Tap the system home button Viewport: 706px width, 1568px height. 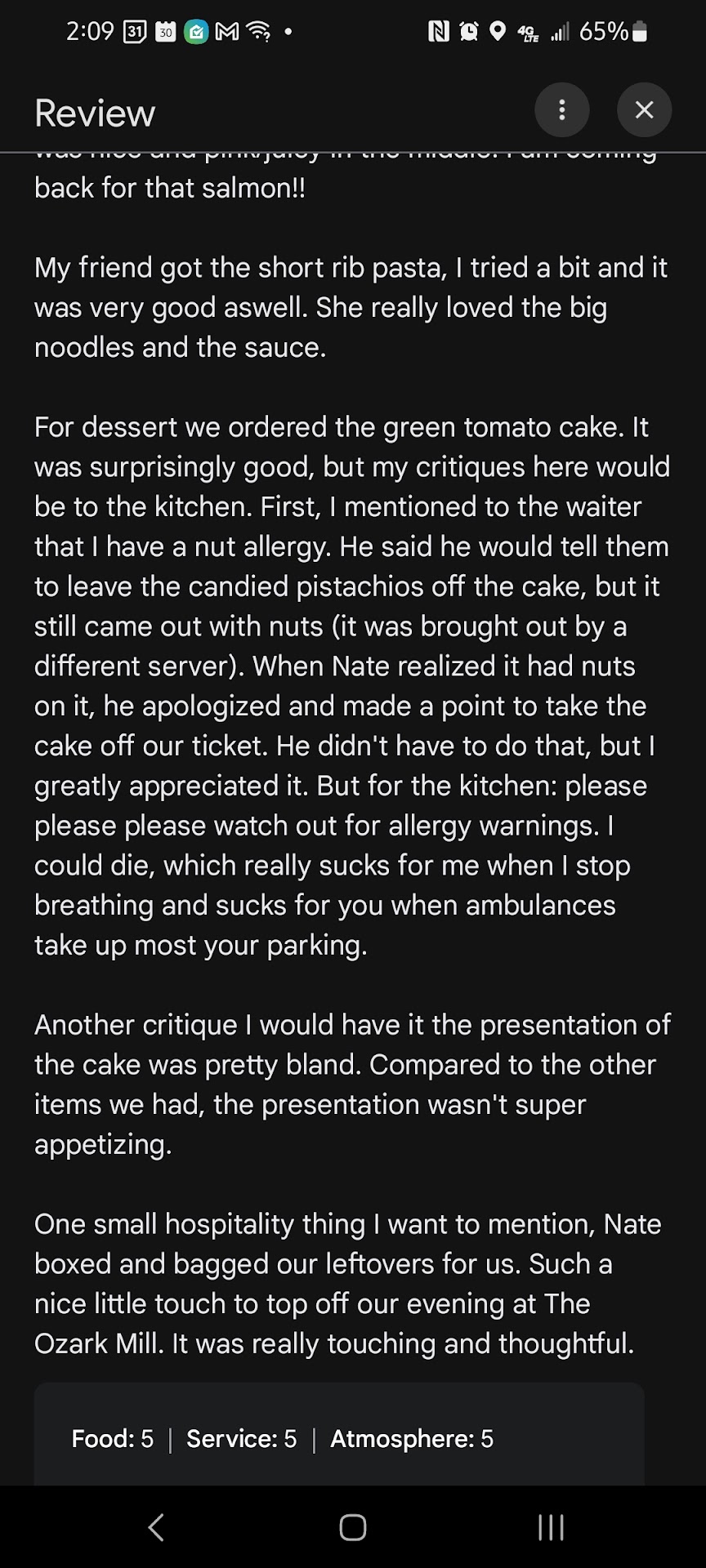[x=353, y=1526]
